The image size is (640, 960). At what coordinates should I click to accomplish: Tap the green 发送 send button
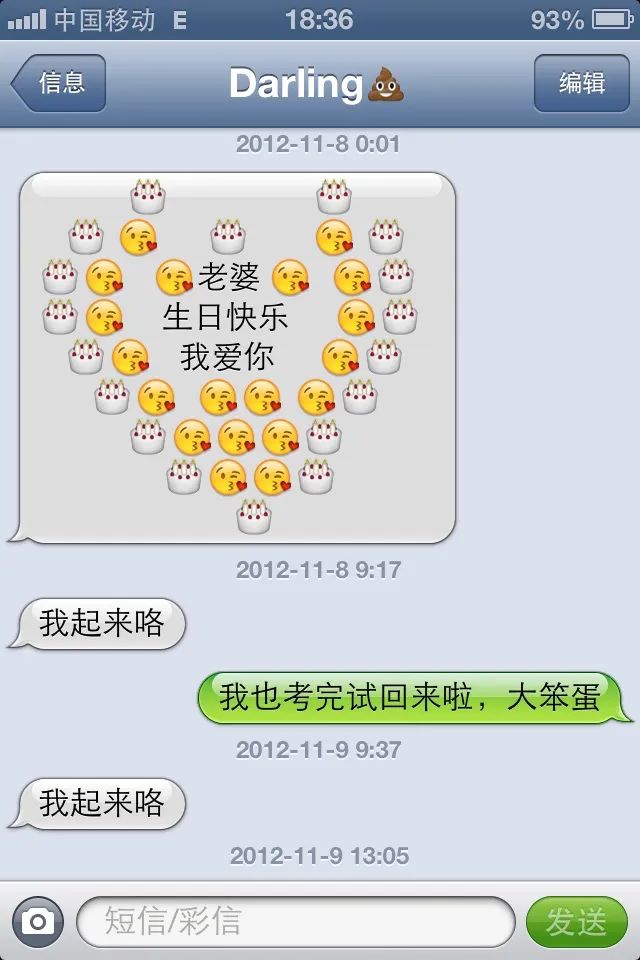576,921
